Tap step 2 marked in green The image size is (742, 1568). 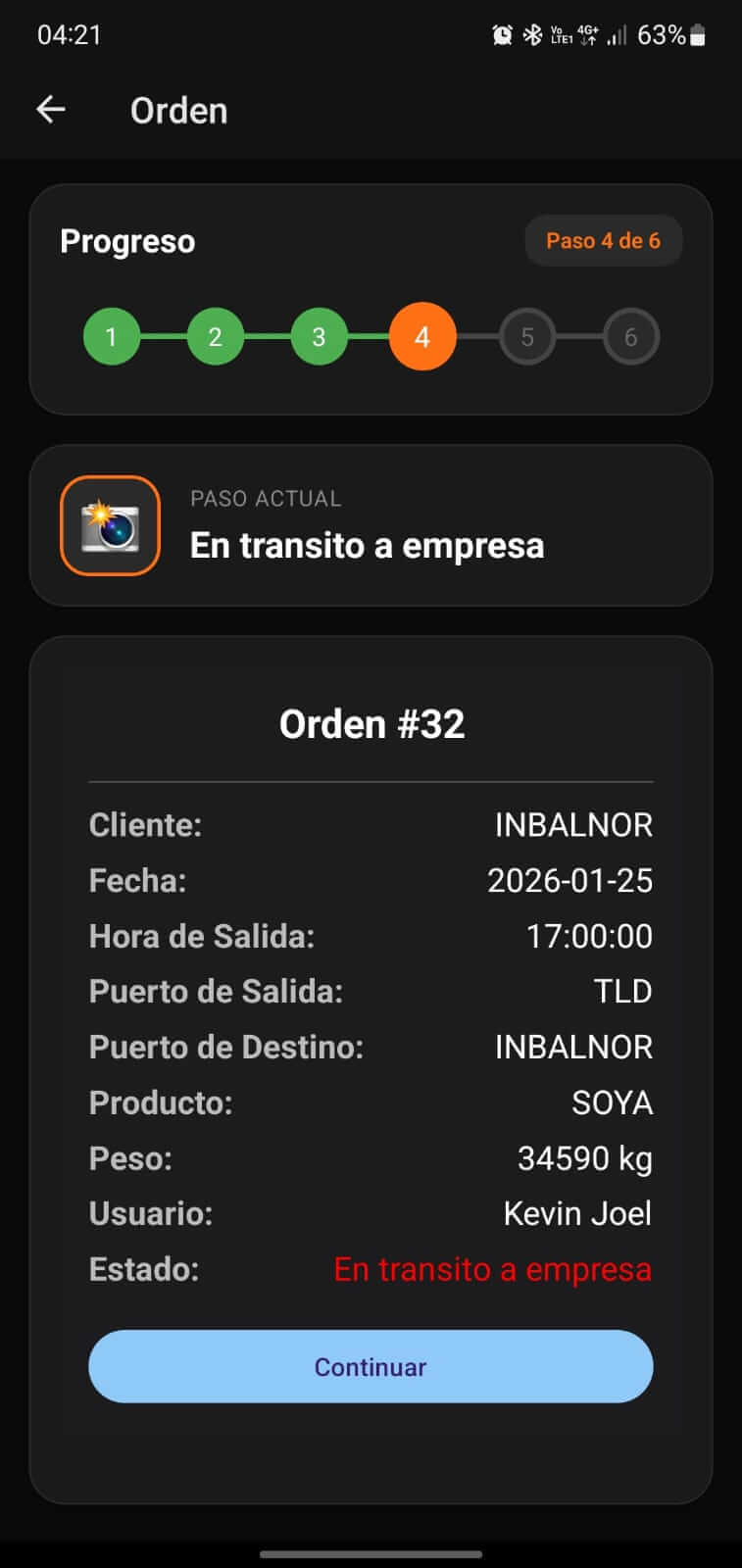215,336
